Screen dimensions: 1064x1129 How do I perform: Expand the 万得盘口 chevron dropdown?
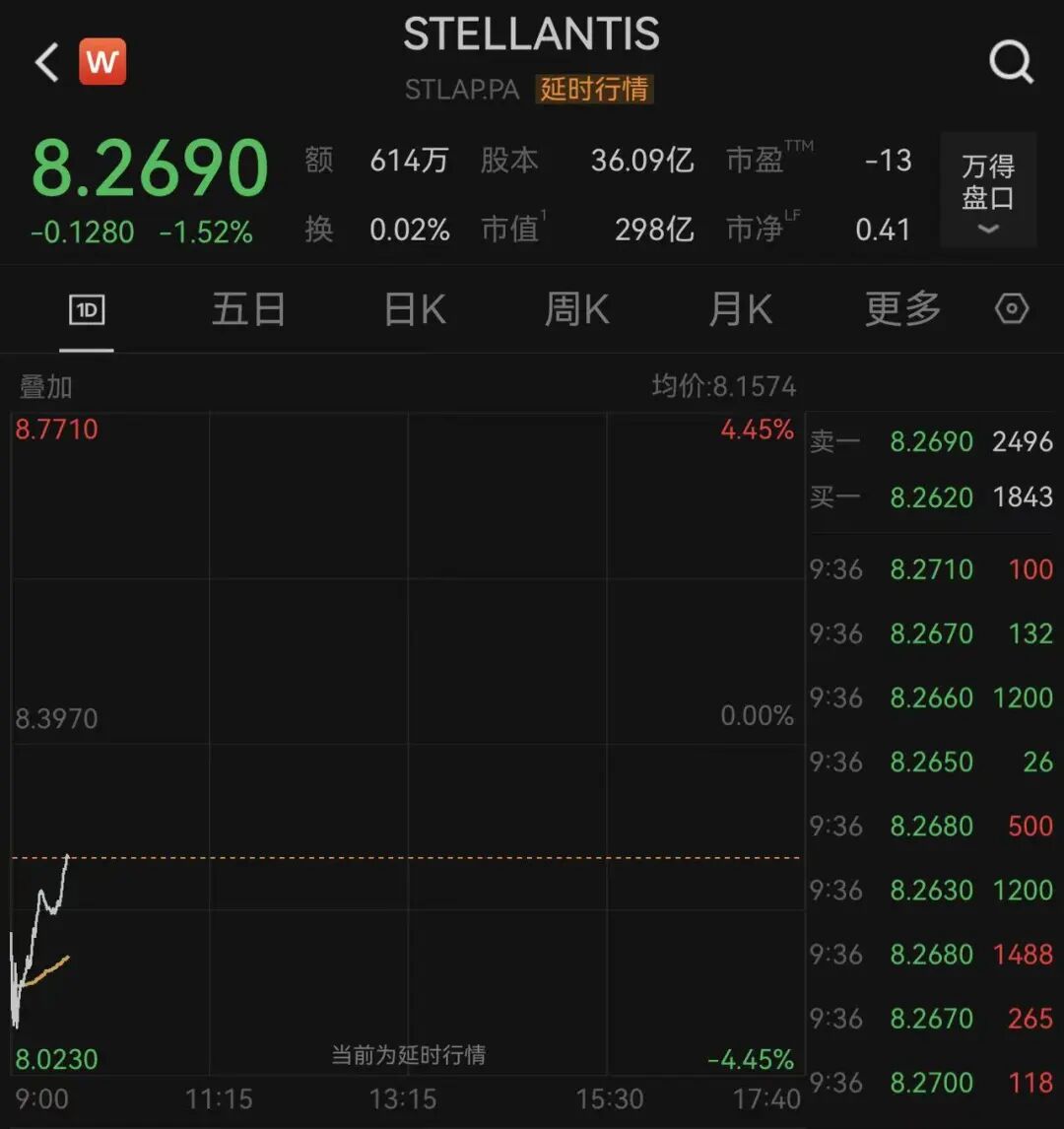tap(987, 229)
